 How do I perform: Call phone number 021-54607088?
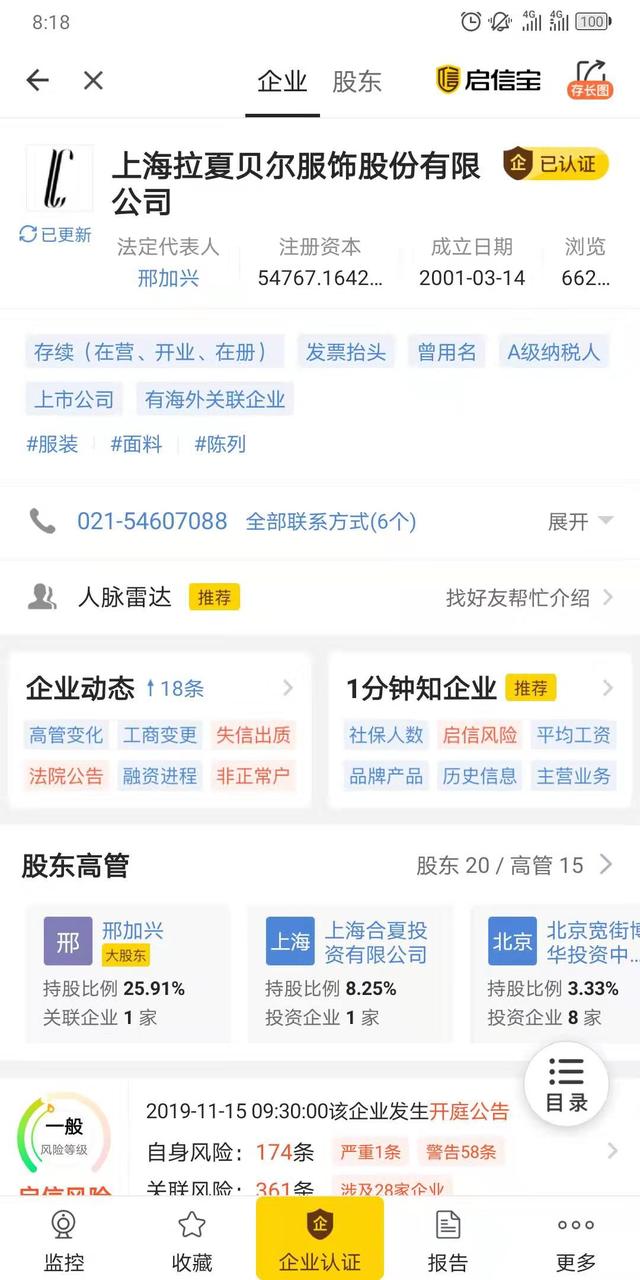pos(152,521)
